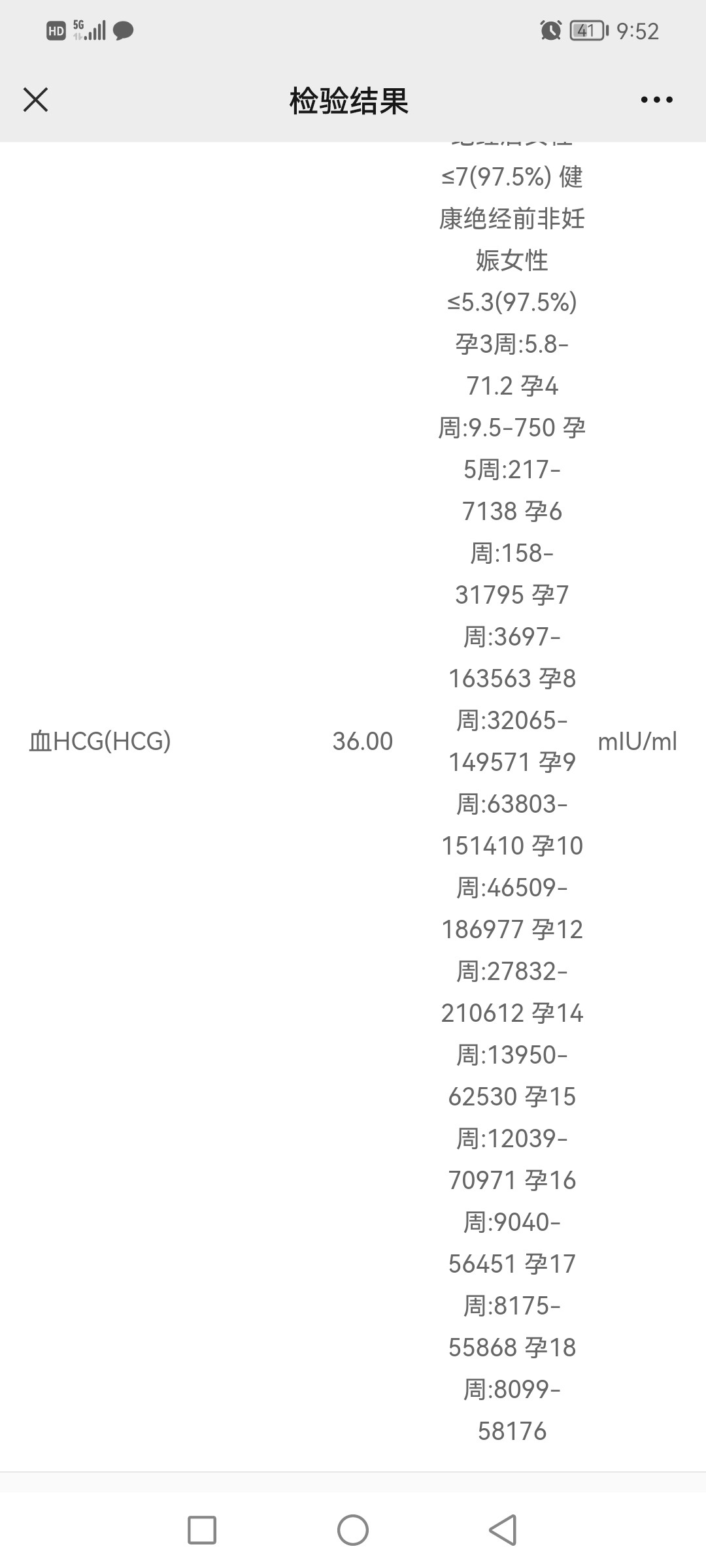This screenshot has height=1568, width=706.
Task: Tap the system back button
Action: tap(503, 1529)
